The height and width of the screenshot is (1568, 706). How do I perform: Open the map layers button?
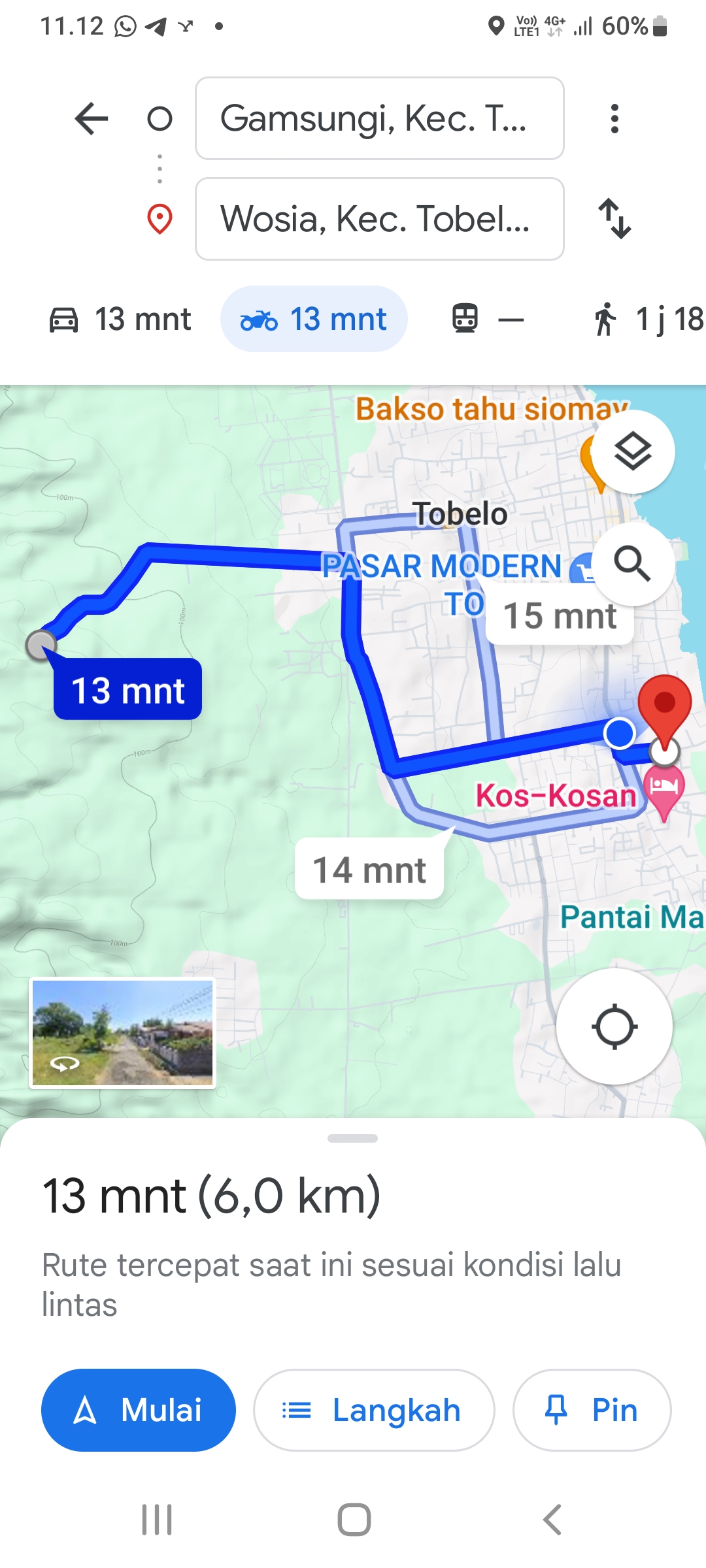pos(633,452)
